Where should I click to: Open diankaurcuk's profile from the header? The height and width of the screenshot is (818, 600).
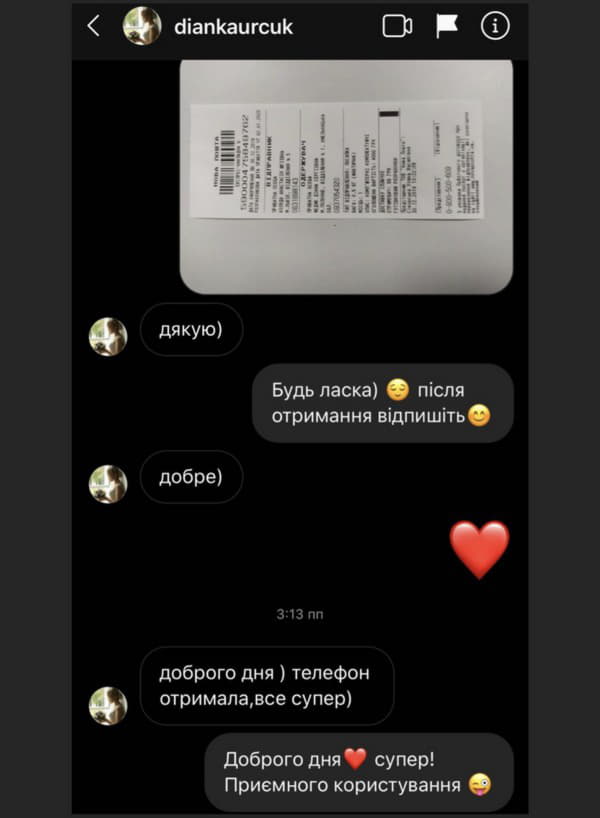pyautogui.click(x=233, y=27)
